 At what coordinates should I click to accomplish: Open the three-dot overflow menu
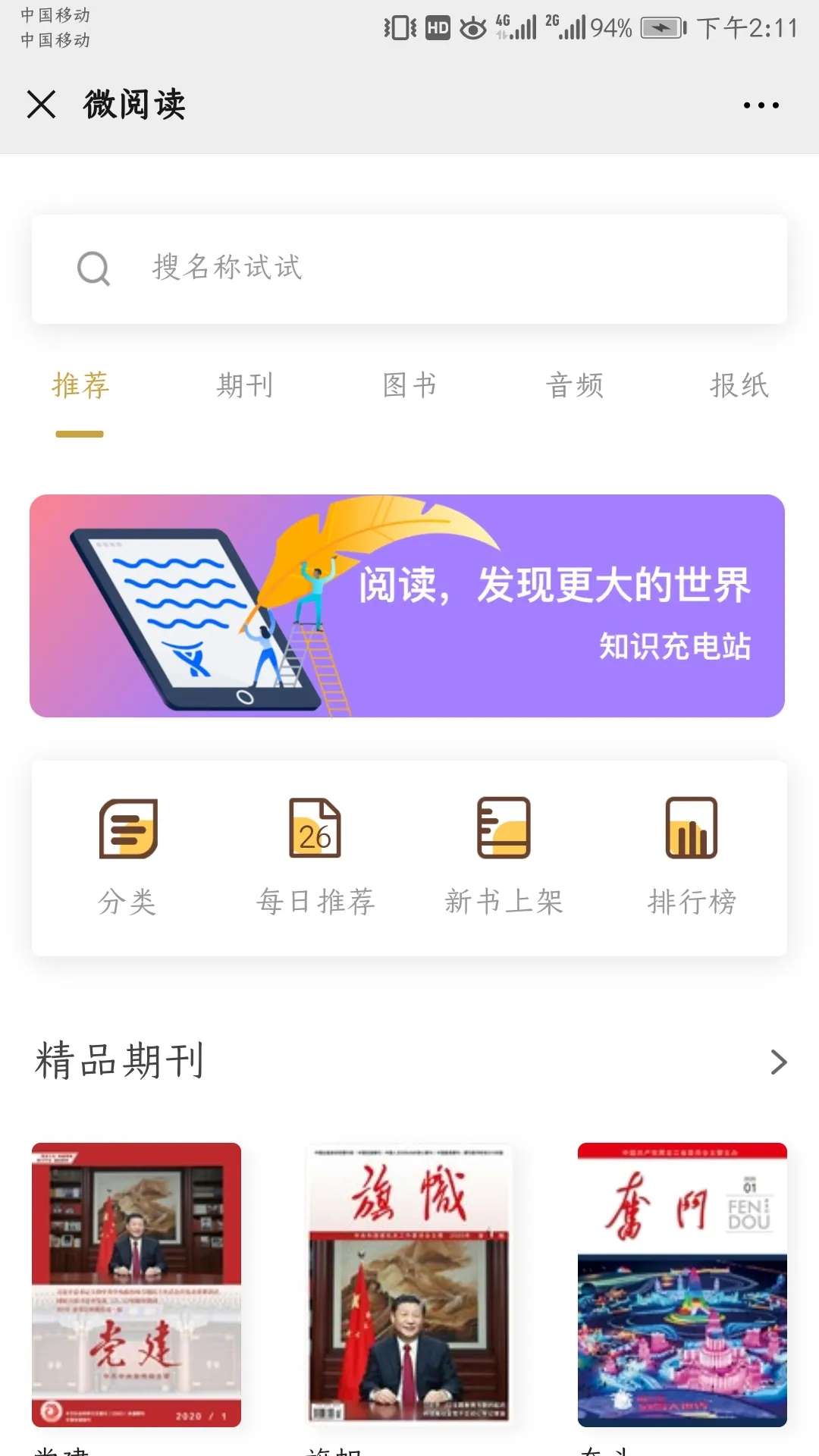761,105
